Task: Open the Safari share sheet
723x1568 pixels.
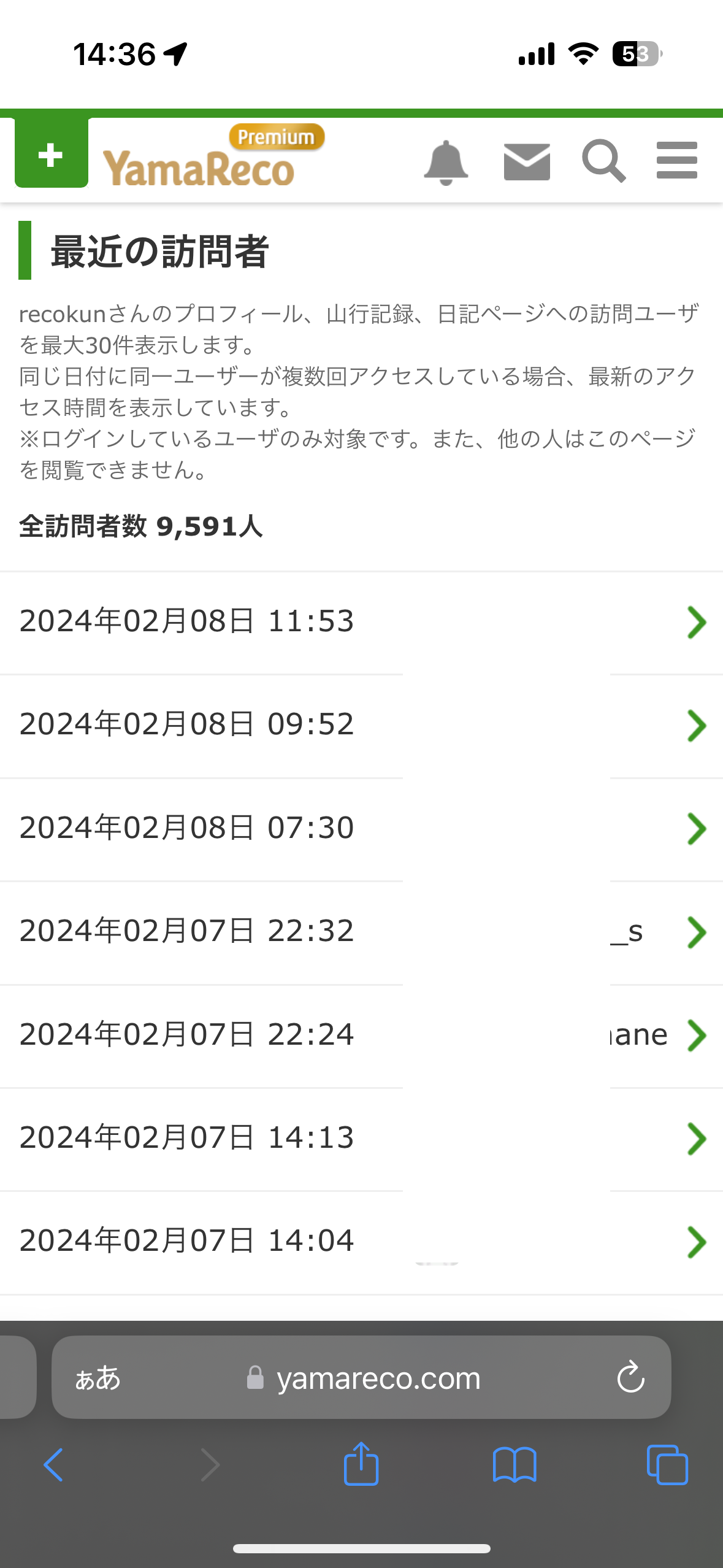Action: [x=361, y=1463]
